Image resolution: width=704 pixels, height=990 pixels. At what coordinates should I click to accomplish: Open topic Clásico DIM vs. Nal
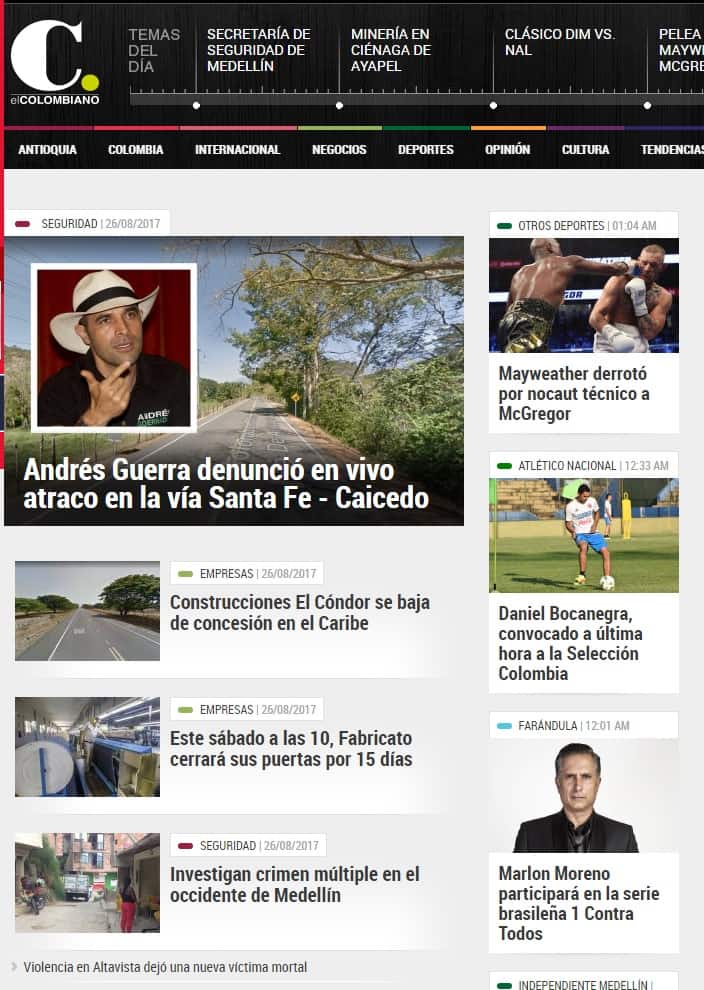pyautogui.click(x=559, y=42)
